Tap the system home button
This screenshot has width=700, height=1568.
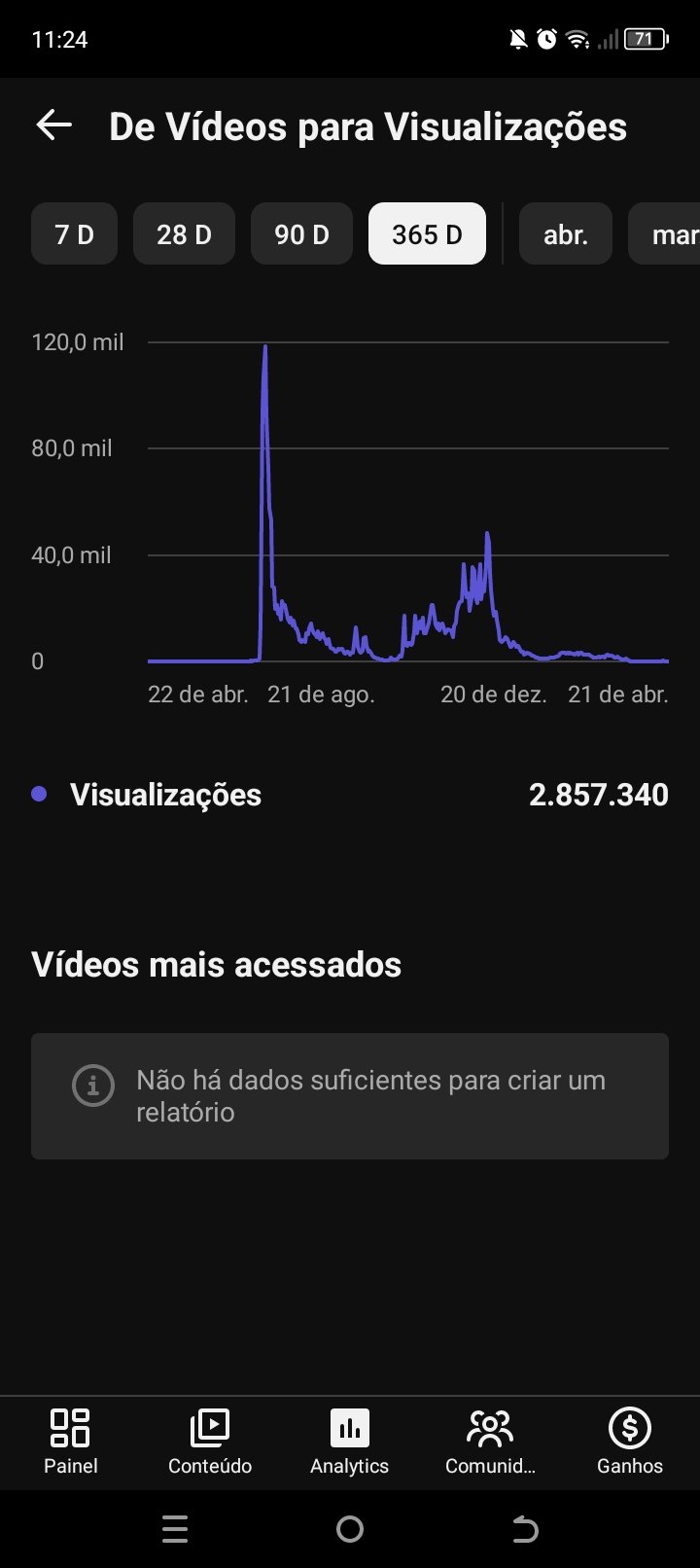[x=350, y=1530]
